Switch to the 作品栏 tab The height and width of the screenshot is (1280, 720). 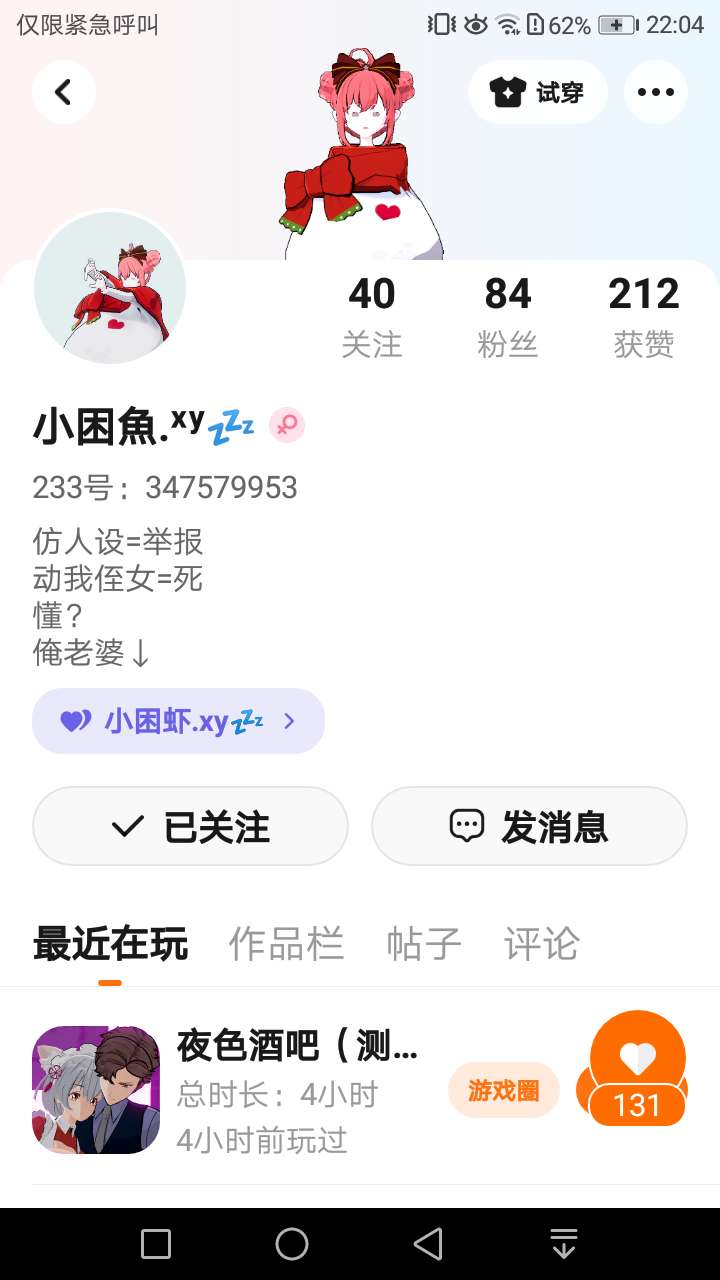point(286,943)
